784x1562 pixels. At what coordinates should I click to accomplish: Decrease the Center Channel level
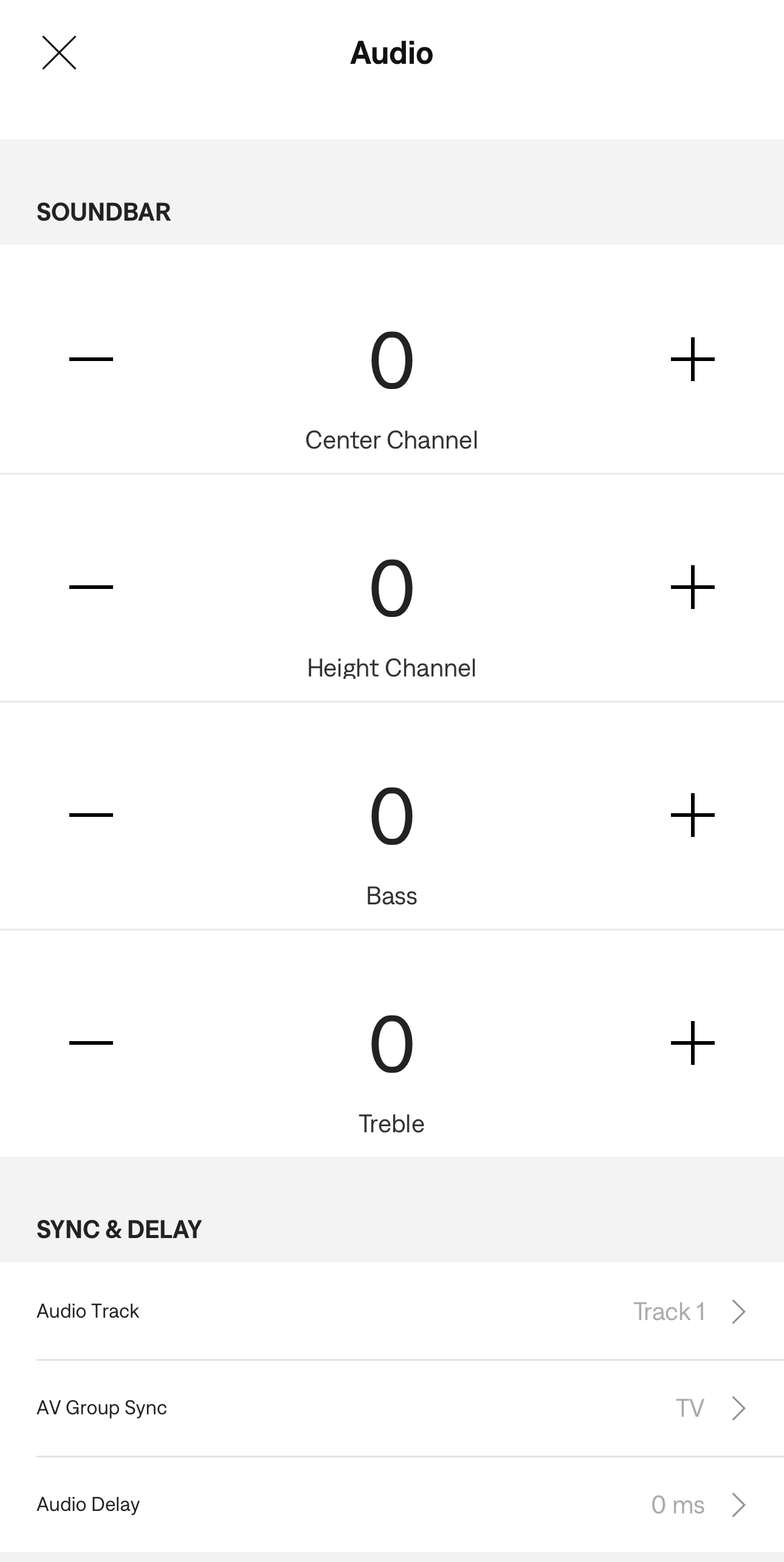[90, 360]
